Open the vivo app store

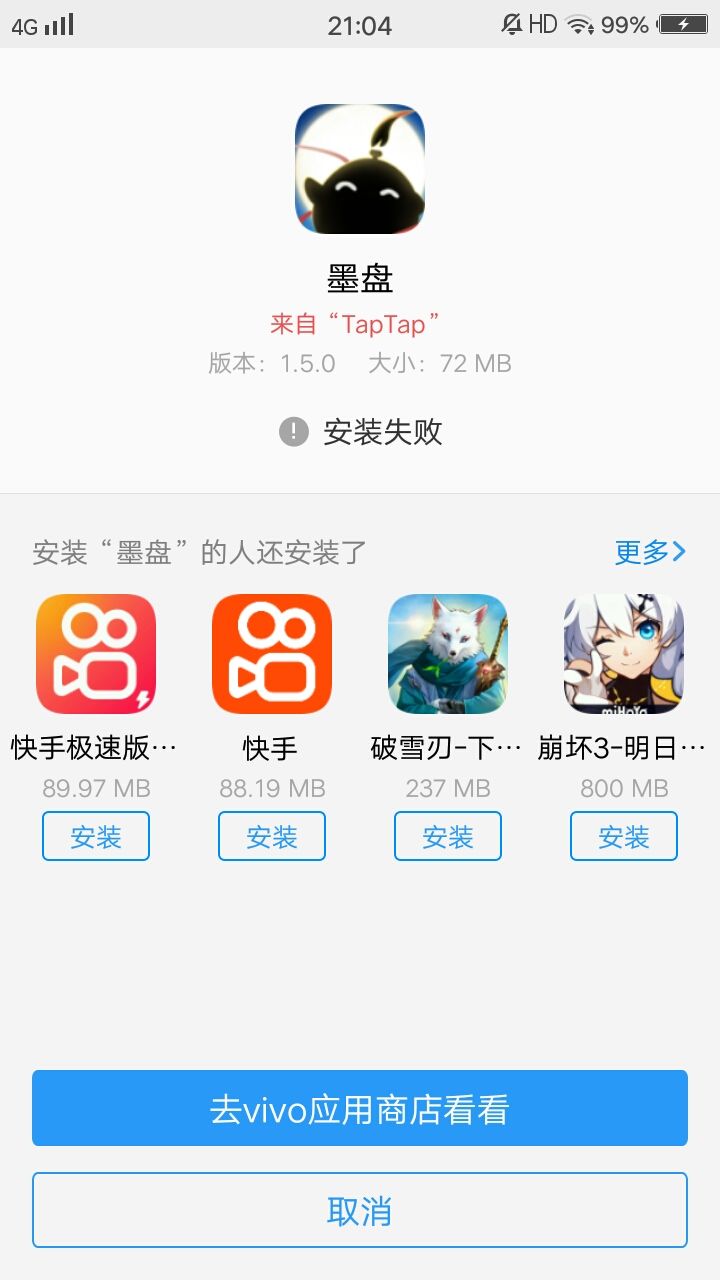(359, 1107)
